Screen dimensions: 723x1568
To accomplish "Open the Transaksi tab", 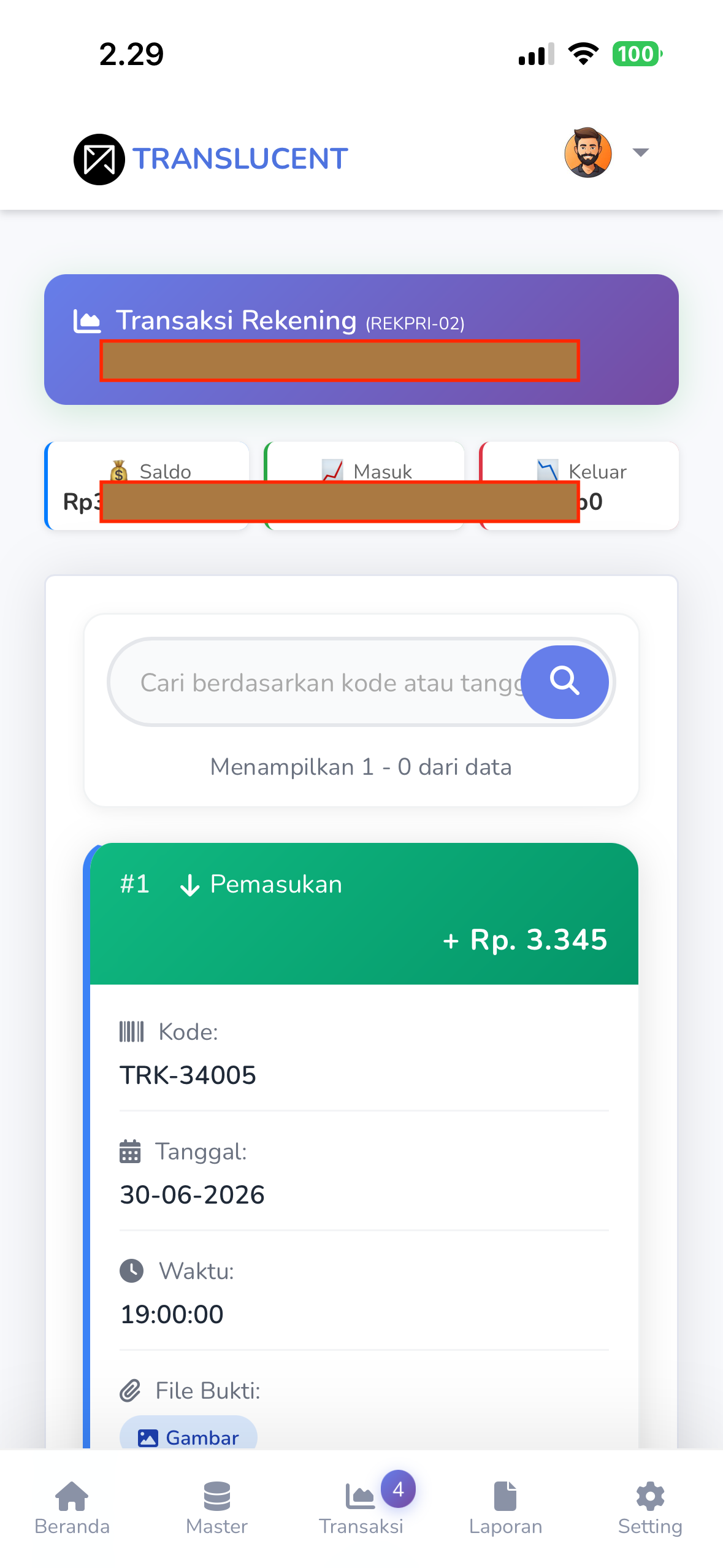I will 361,1508.
